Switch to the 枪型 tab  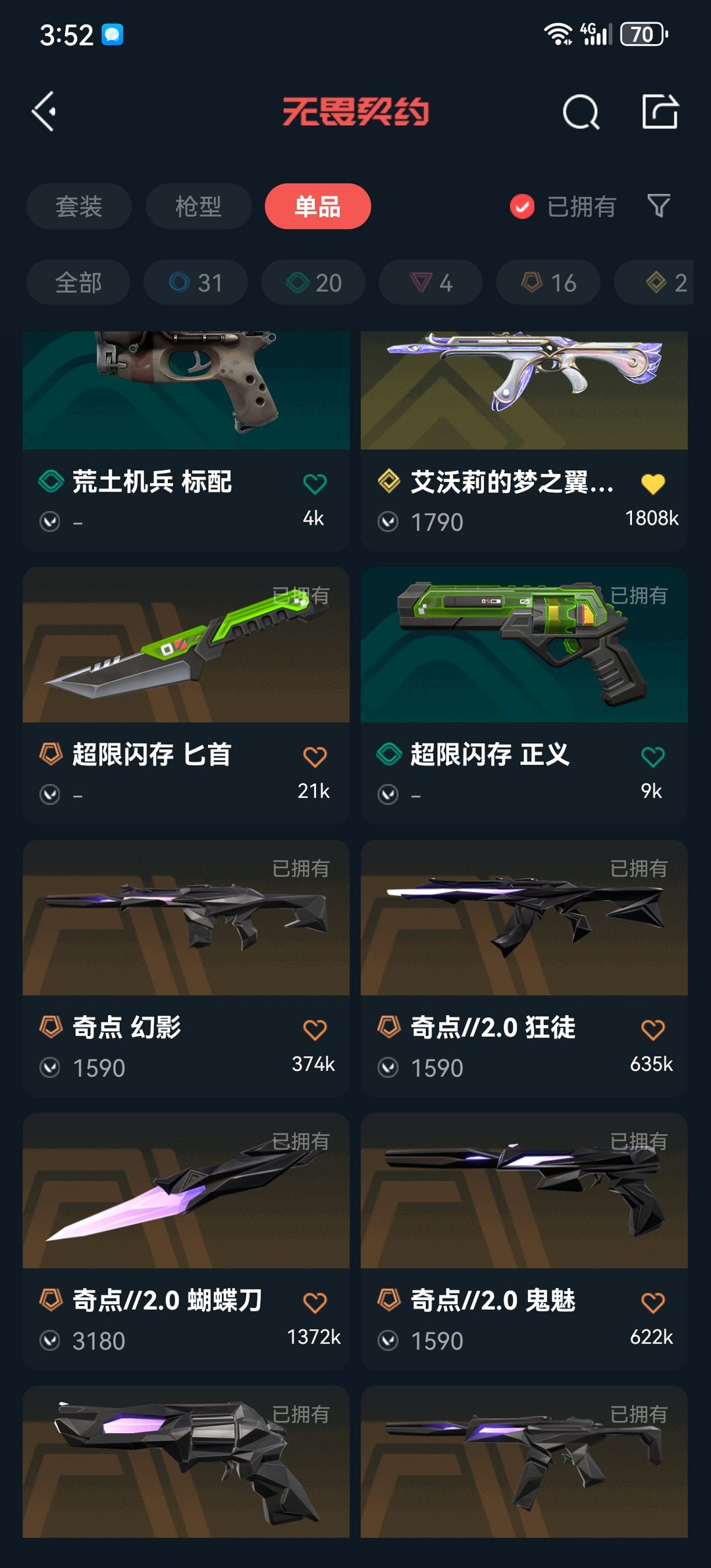point(197,206)
